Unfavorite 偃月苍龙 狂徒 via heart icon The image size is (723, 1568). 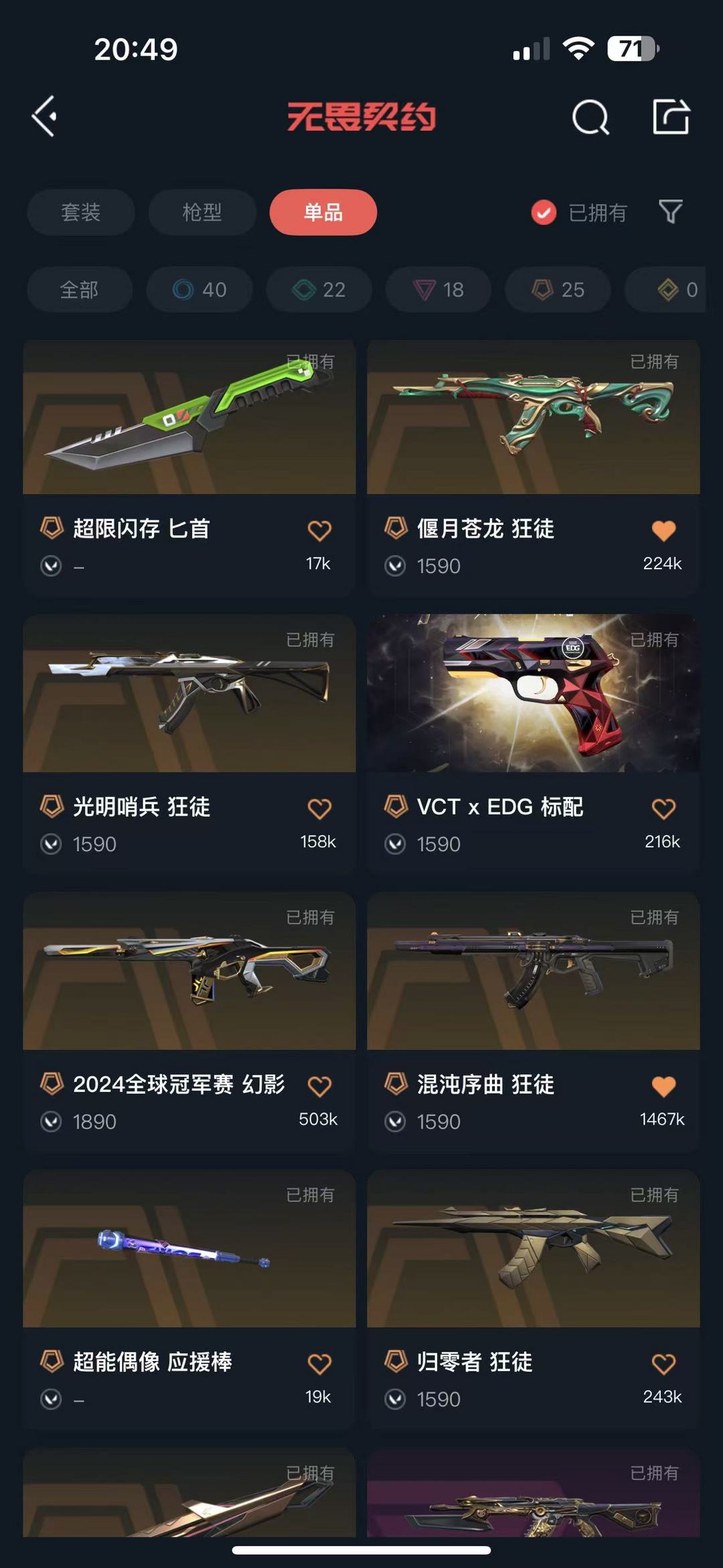coord(663,530)
